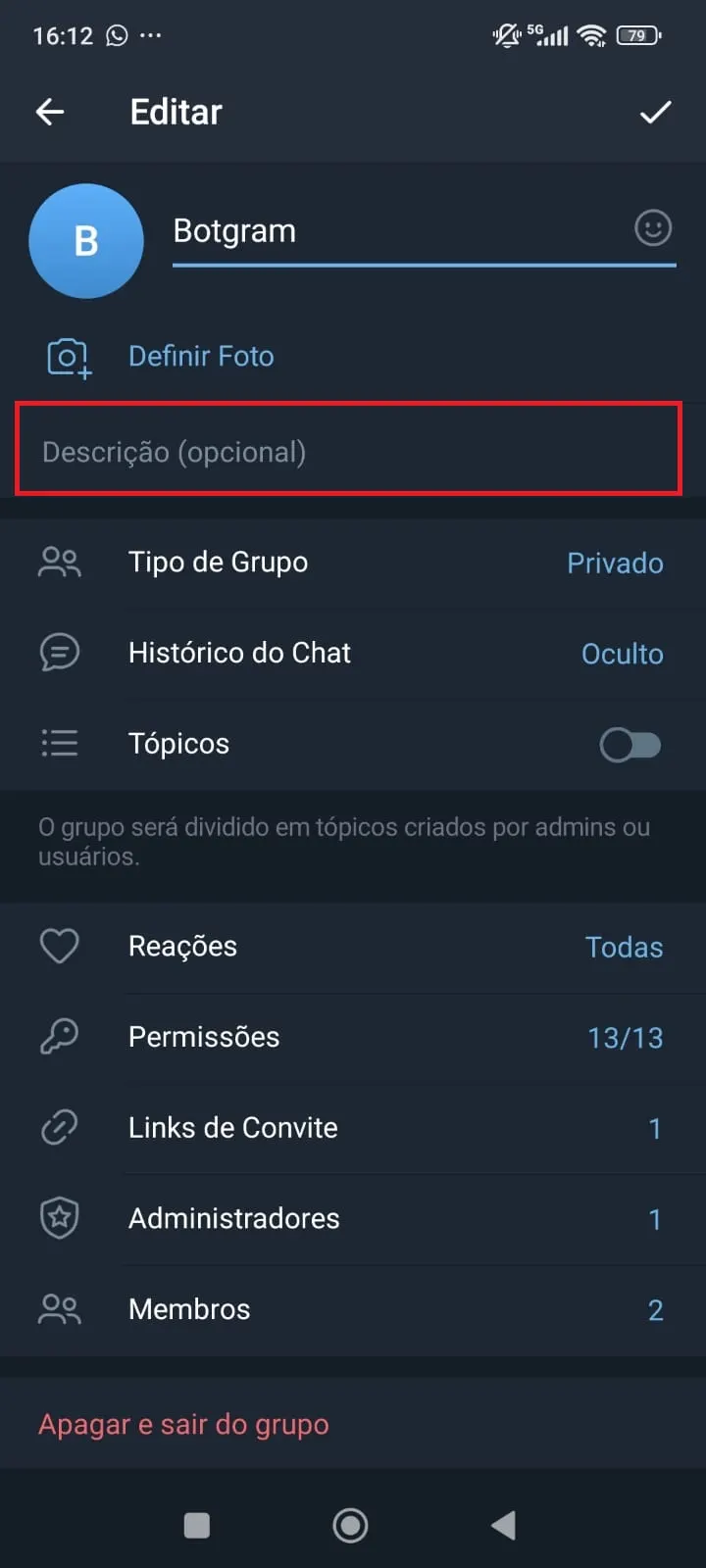The height and width of the screenshot is (1568, 706).
Task: Tap Apagar e sair do grupo
Action: [x=183, y=1424]
